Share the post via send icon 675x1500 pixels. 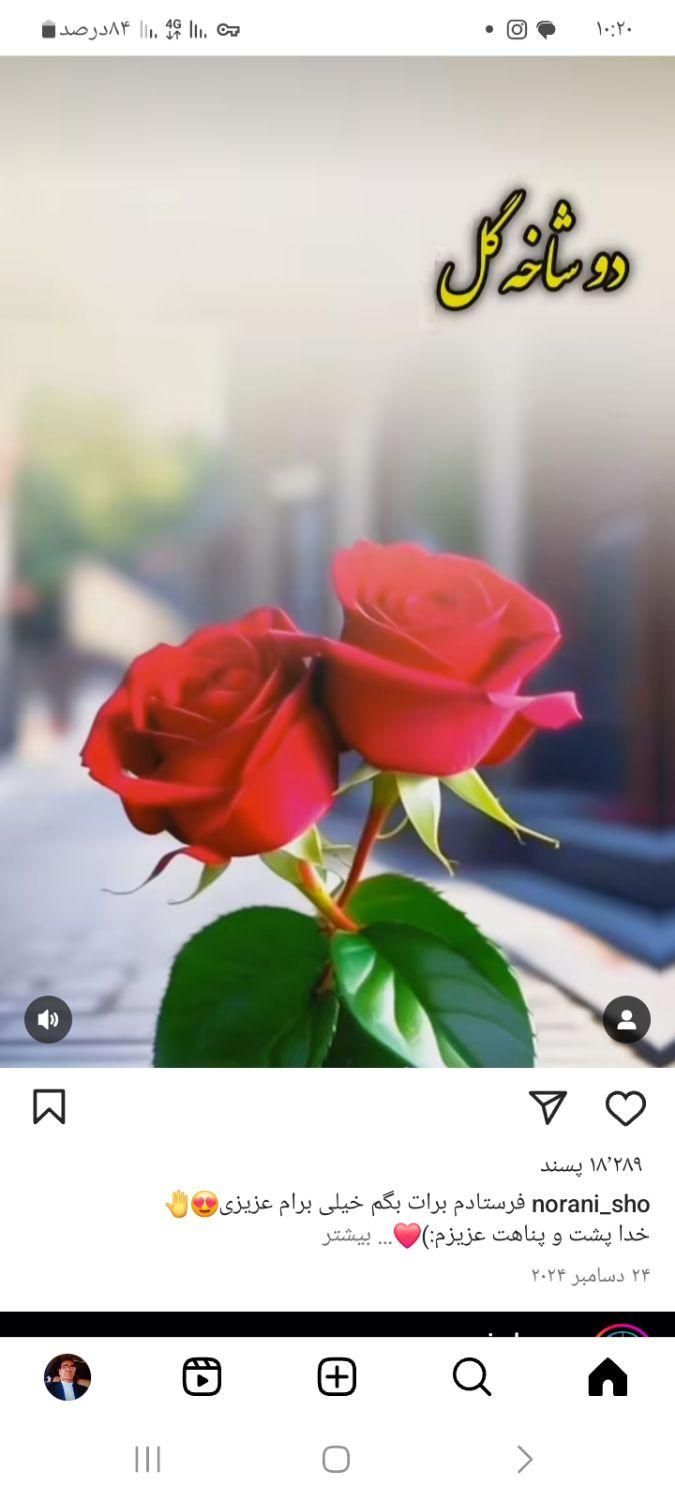pyautogui.click(x=548, y=1108)
